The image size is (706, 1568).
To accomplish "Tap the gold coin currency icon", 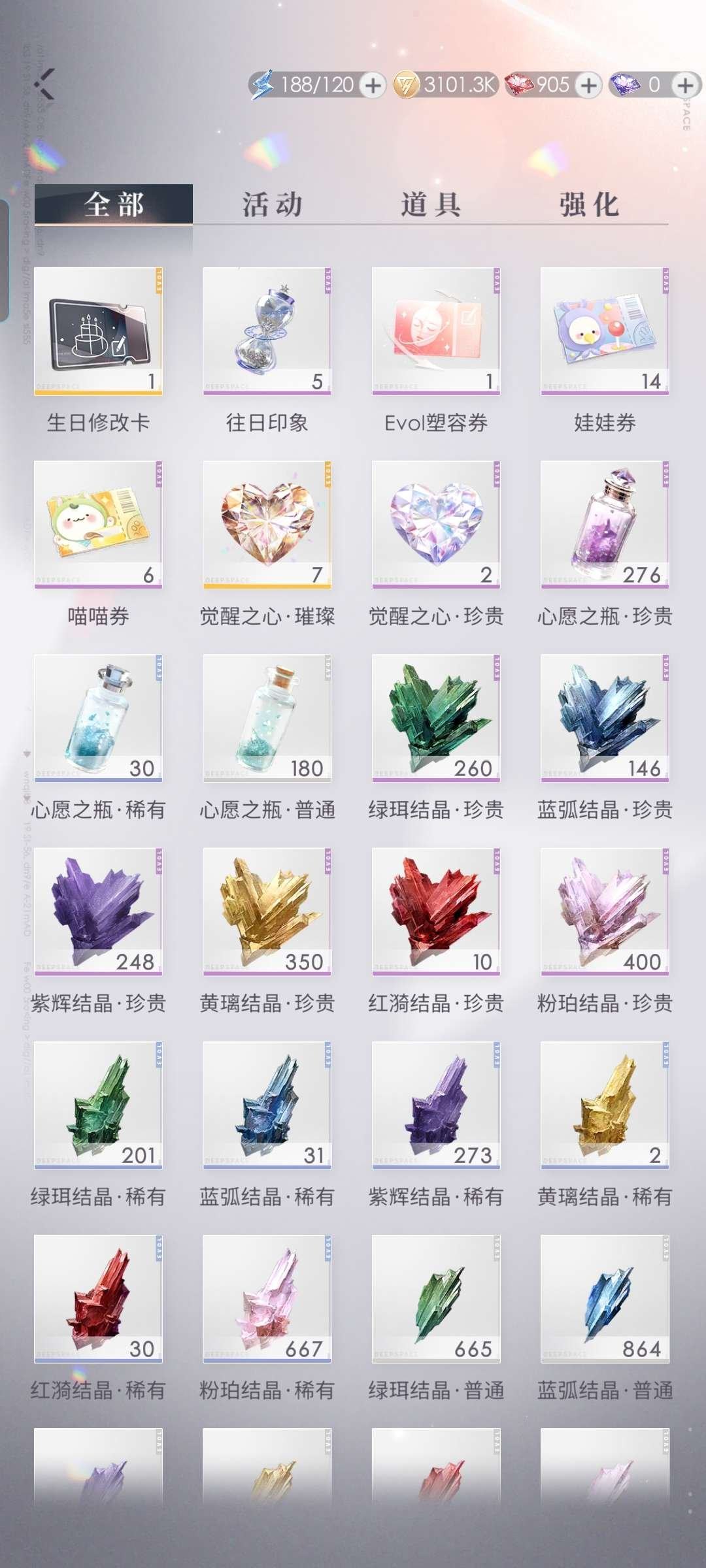I will (407, 84).
